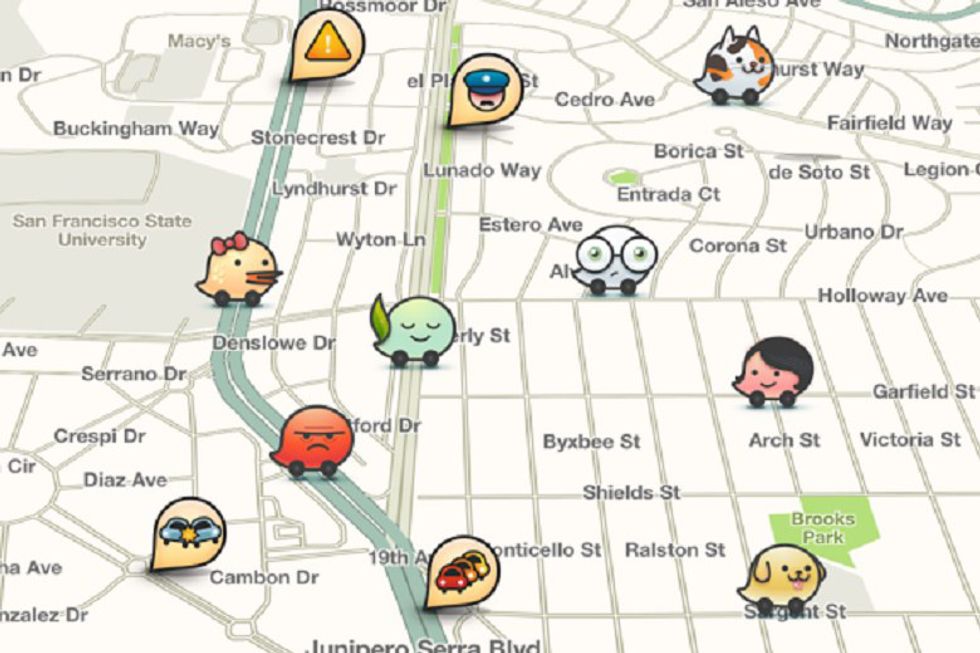Open the car accident report pin
Viewport: 980px width, 653px height.
(189, 531)
